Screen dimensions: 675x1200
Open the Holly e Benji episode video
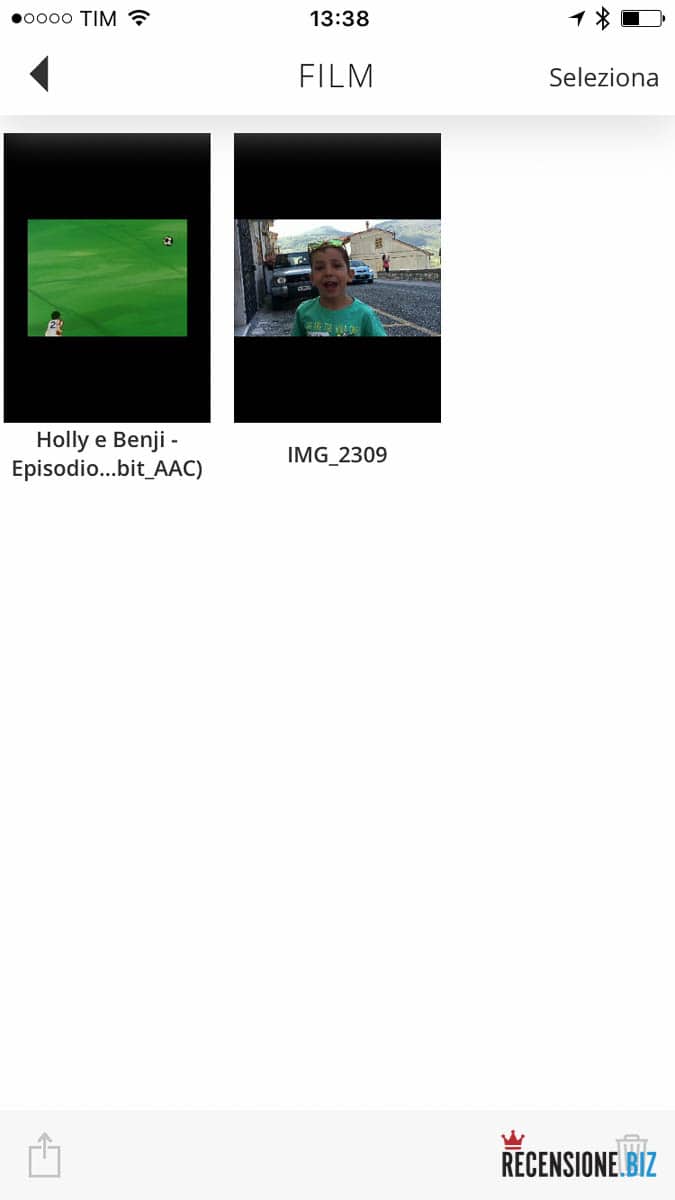click(x=107, y=278)
